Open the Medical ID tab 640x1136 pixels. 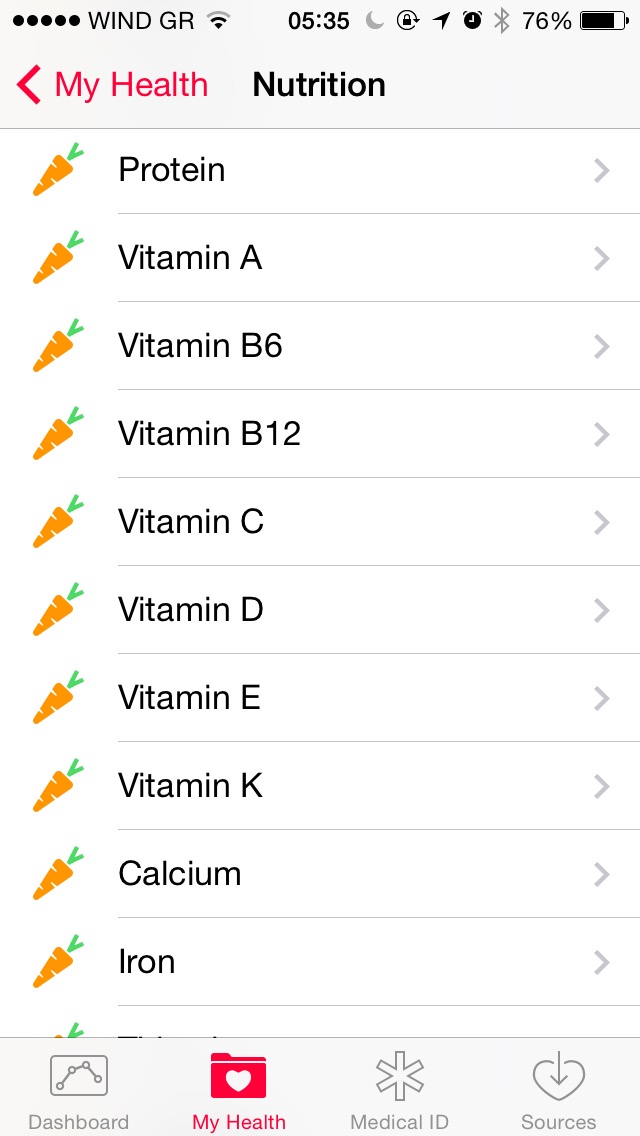(x=399, y=1090)
